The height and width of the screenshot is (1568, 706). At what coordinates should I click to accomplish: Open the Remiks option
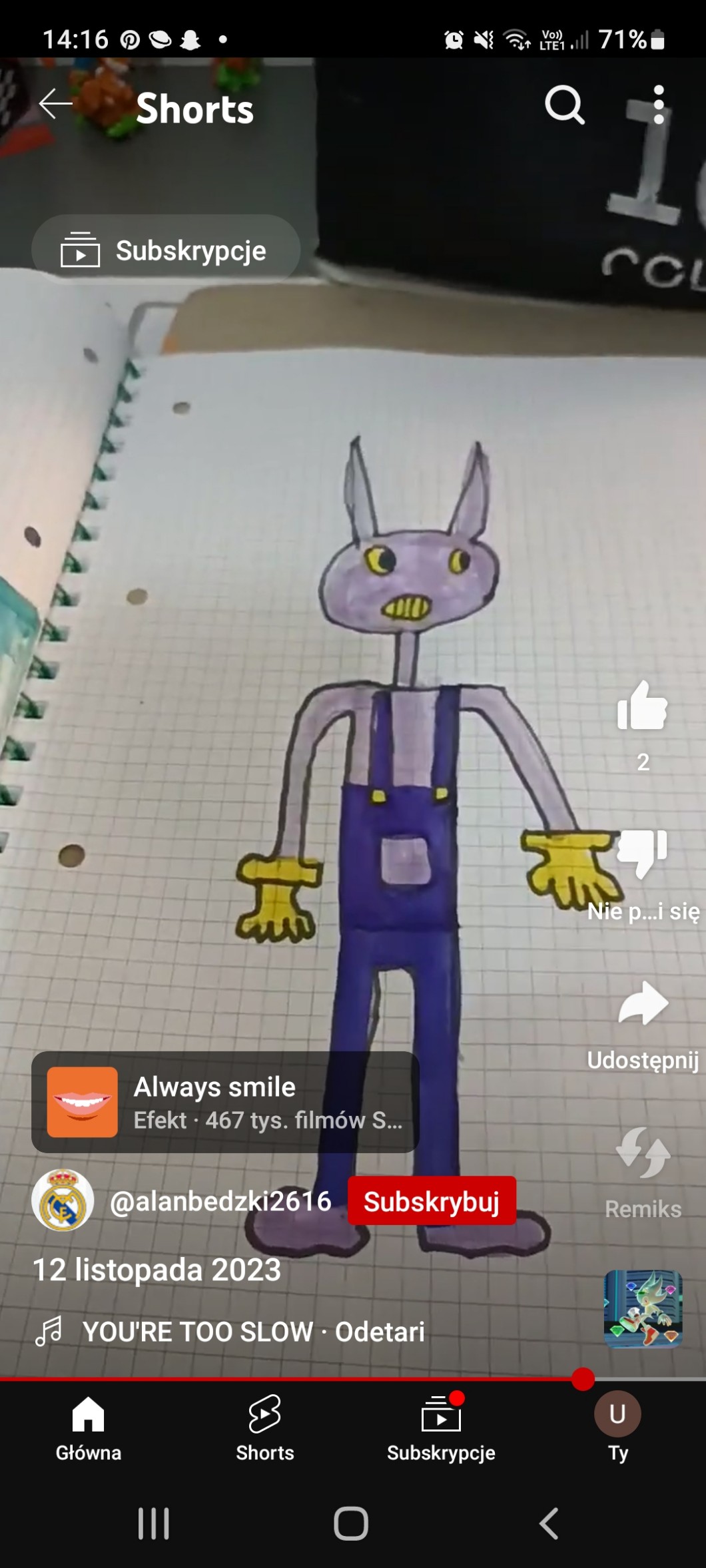[x=642, y=1154]
